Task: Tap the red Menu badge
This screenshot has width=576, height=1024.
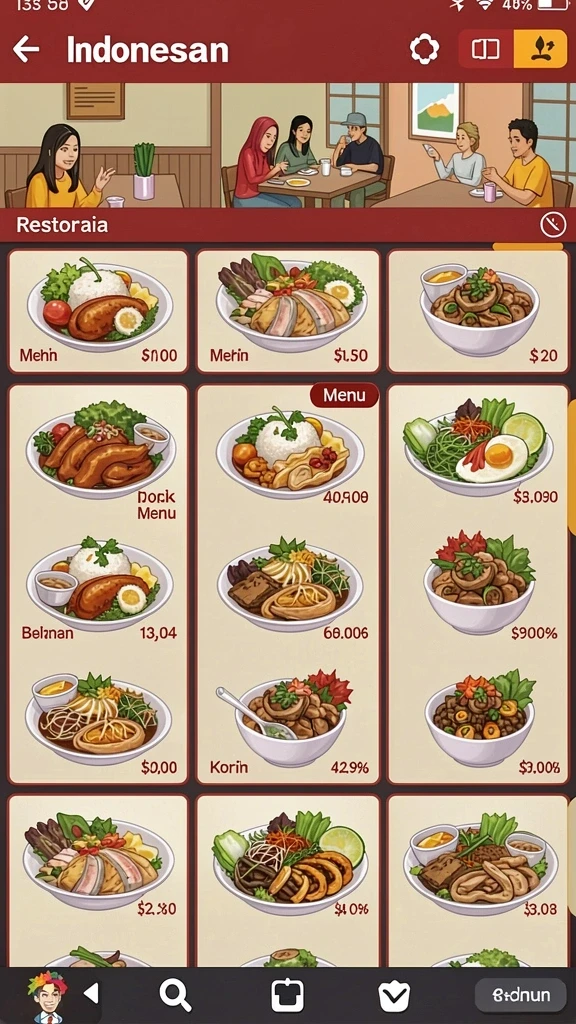Action: tap(344, 395)
